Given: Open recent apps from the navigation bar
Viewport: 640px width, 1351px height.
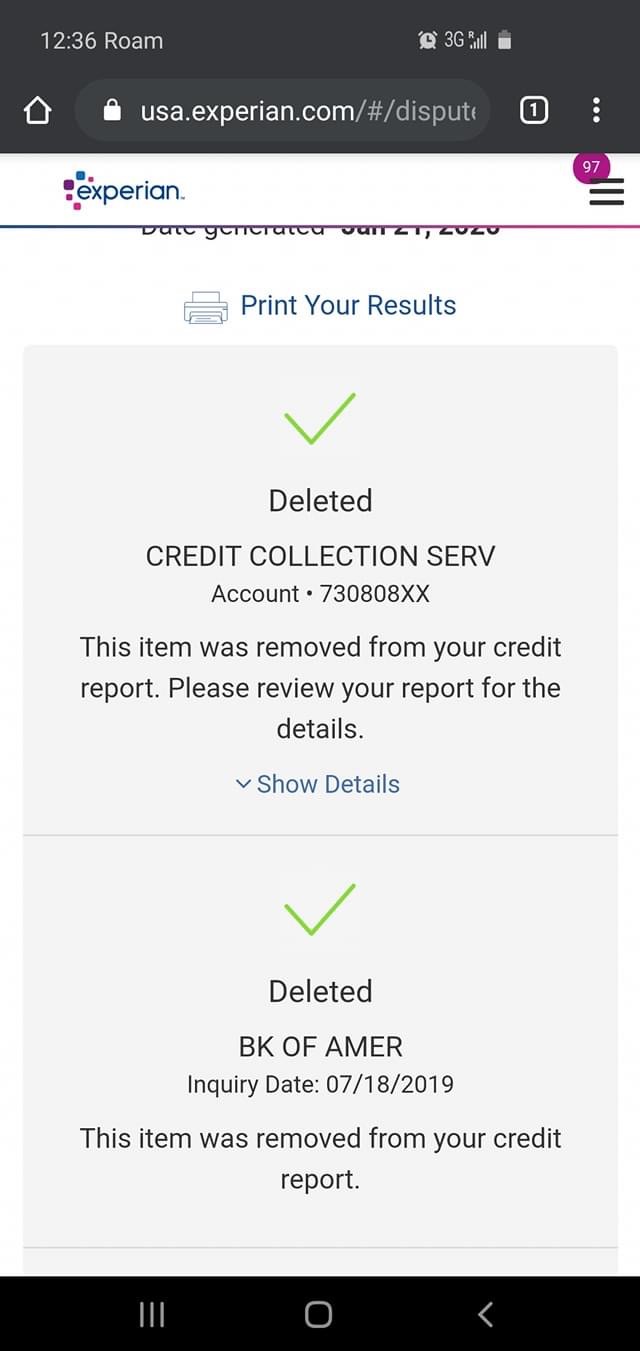Looking at the screenshot, I should [151, 1314].
